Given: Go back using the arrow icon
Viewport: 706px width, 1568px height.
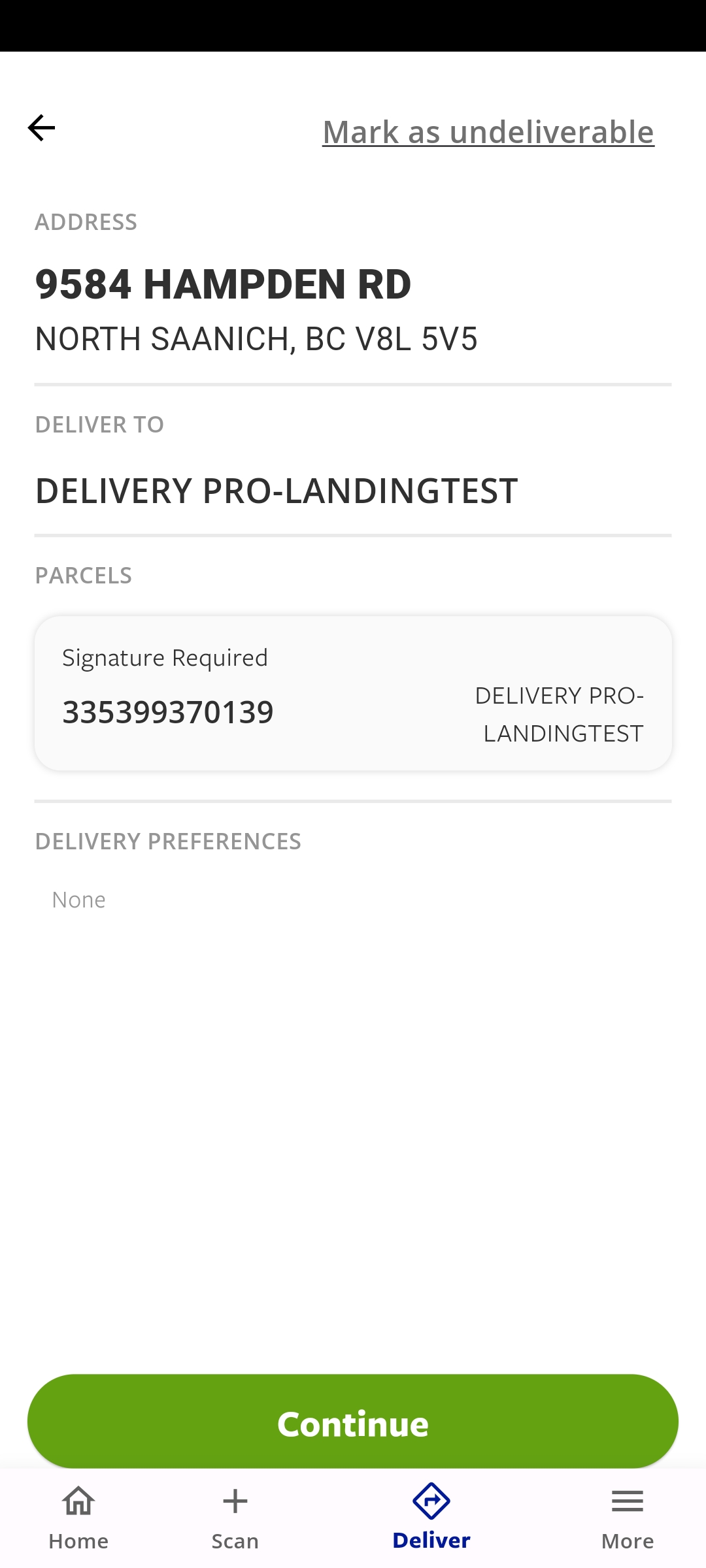Looking at the screenshot, I should click(41, 127).
